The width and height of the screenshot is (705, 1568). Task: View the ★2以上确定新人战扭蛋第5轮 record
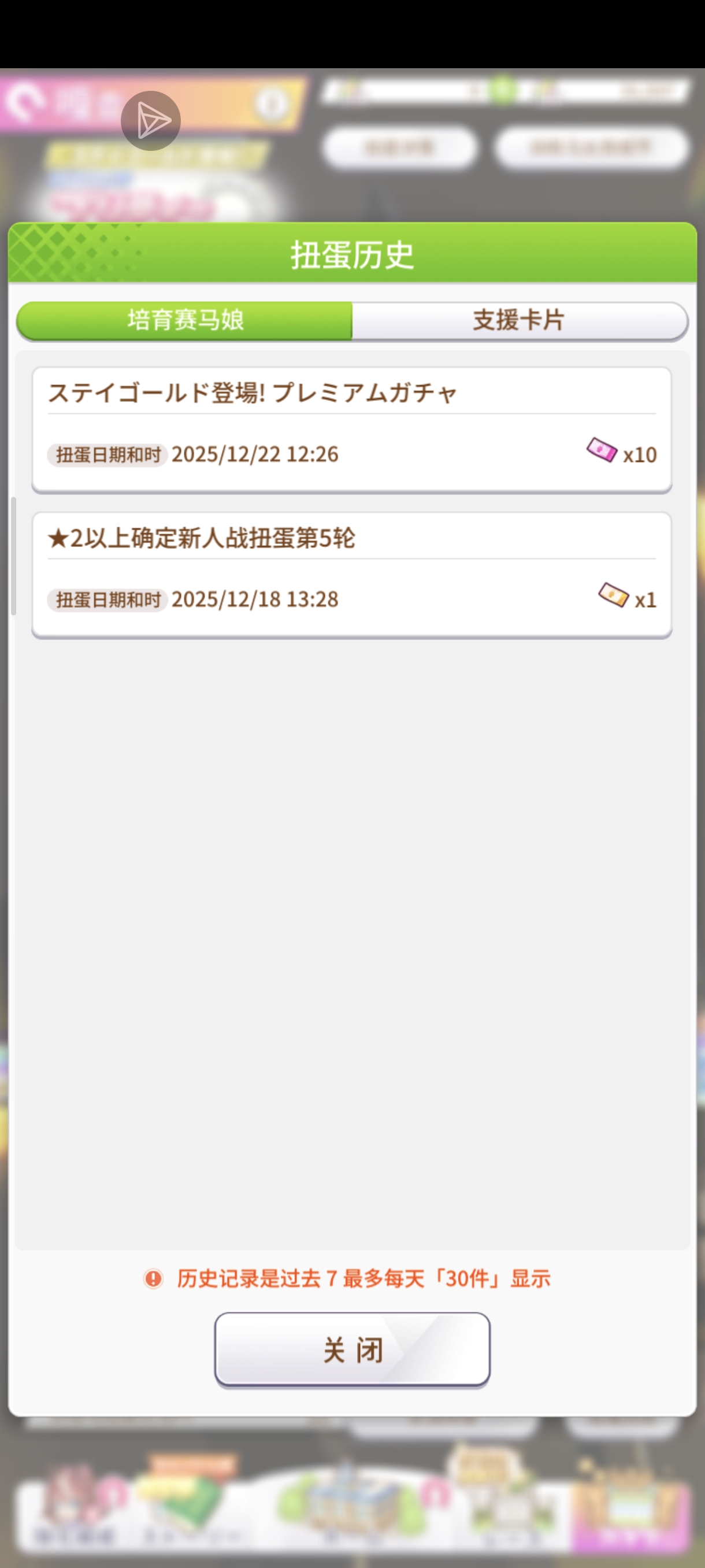[x=351, y=574]
